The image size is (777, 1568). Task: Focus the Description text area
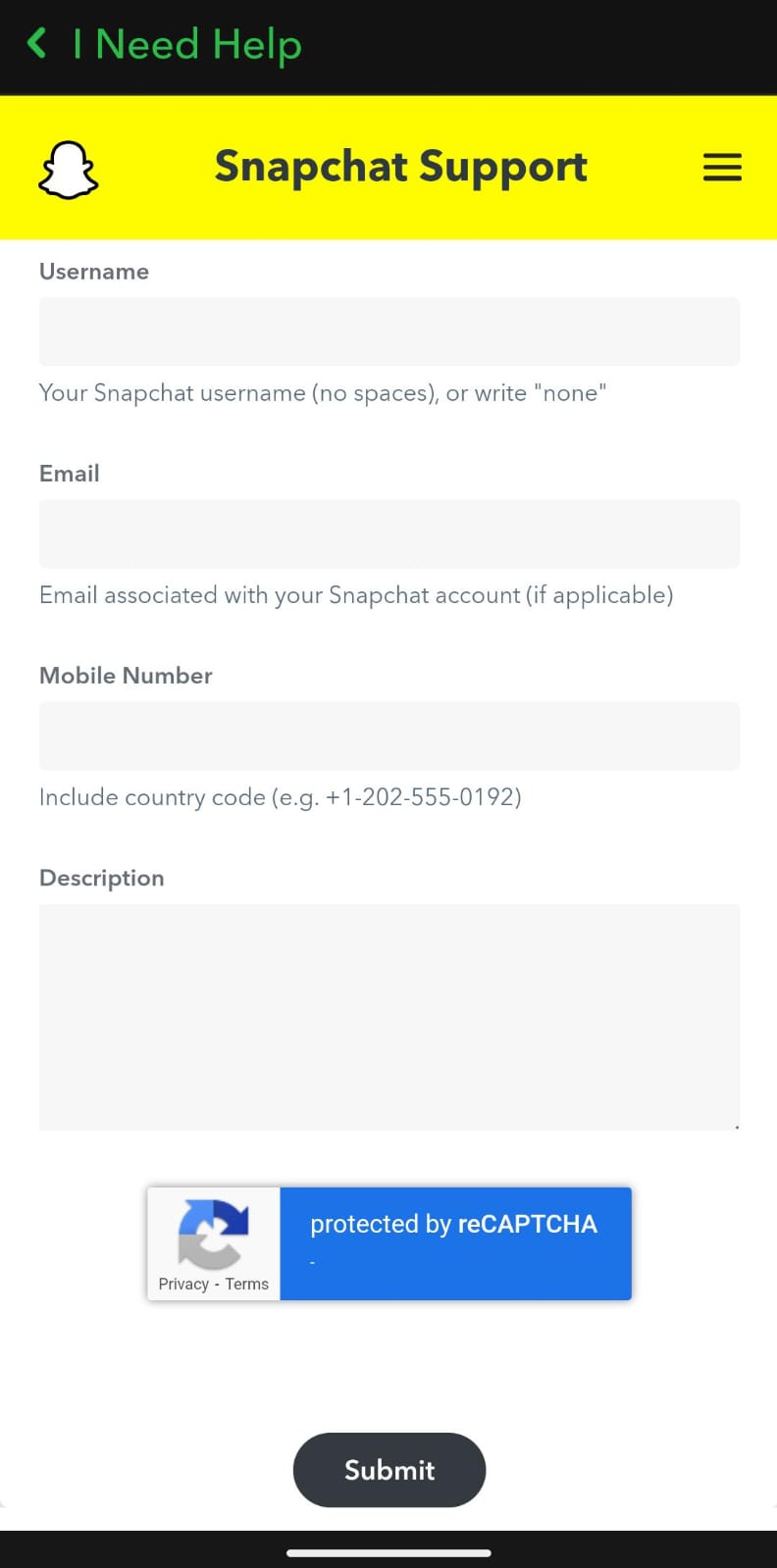pyautogui.click(x=388, y=1016)
